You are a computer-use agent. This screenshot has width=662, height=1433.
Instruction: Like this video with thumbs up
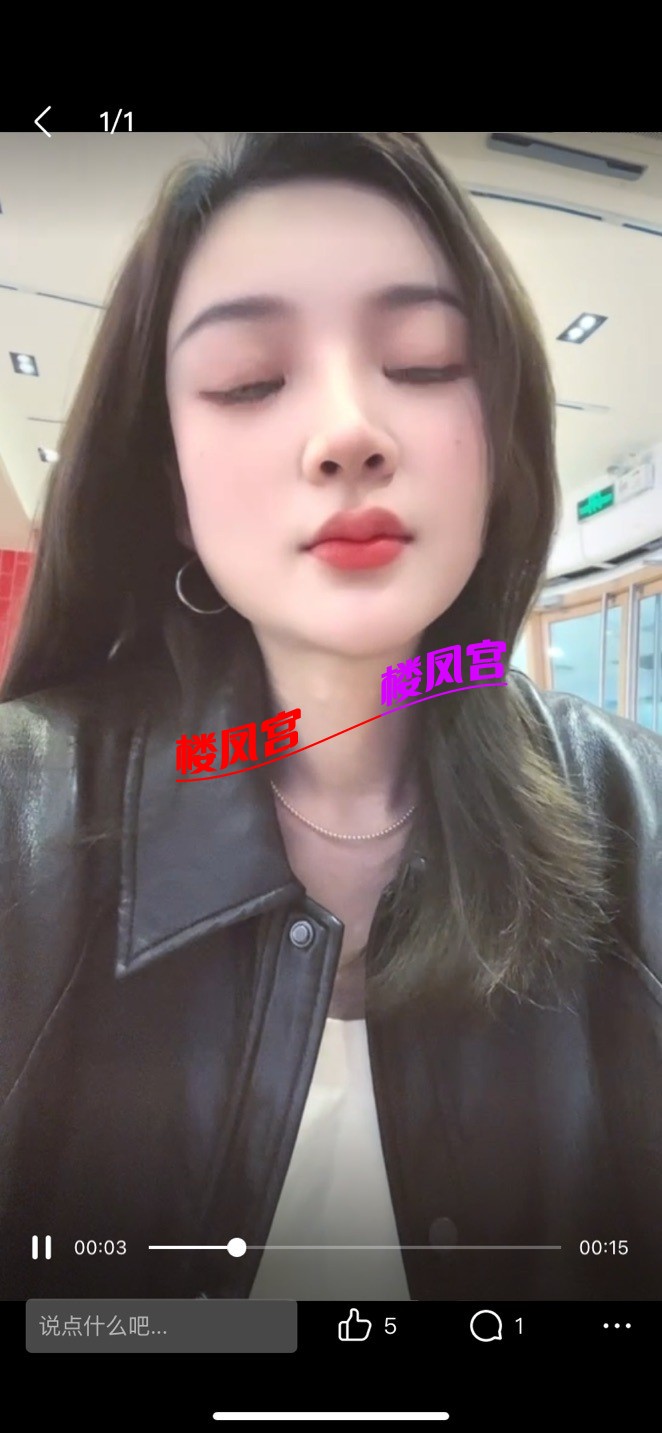click(x=355, y=1326)
